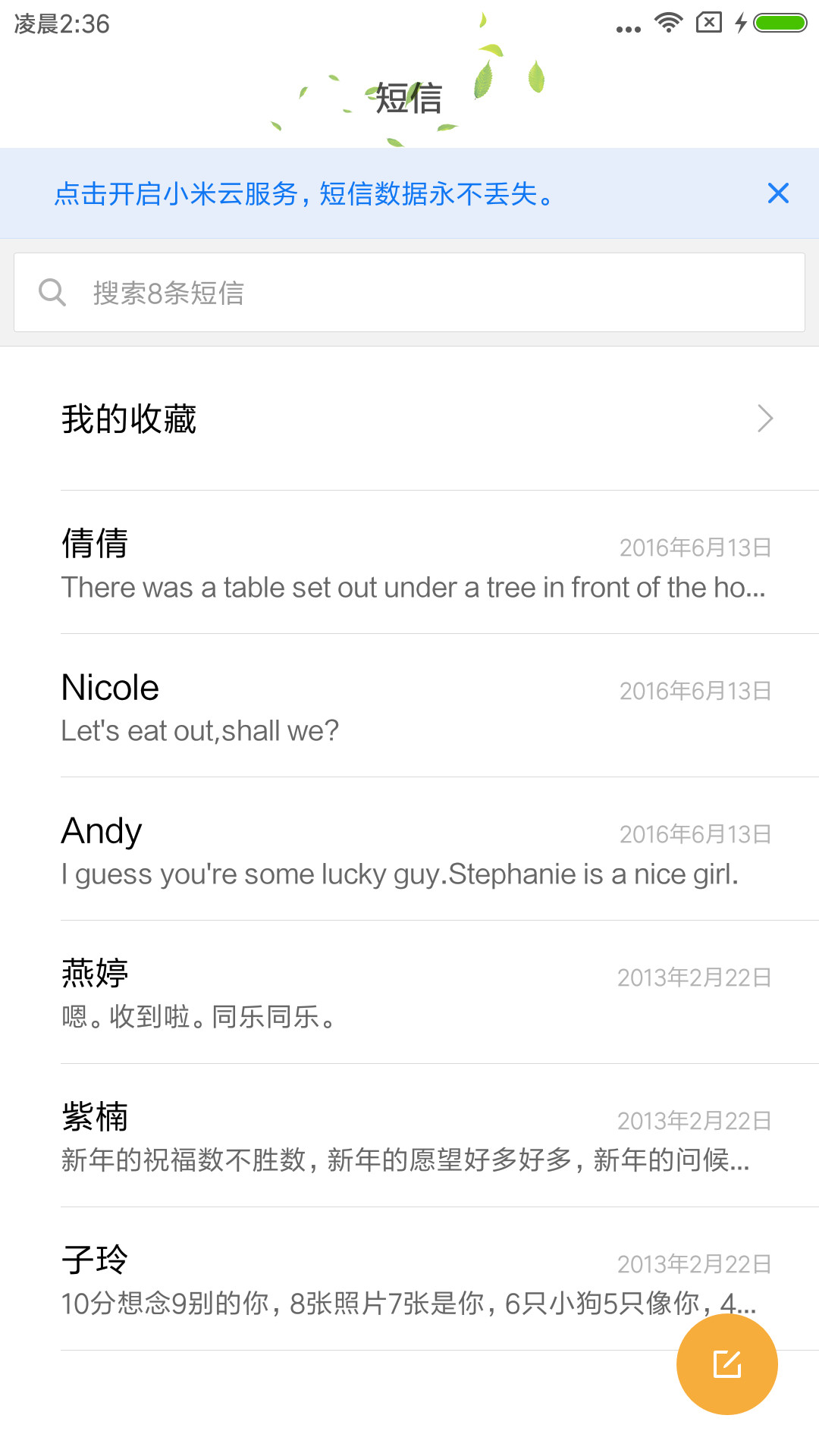Open the conversation with 倩倩

[x=409, y=563]
